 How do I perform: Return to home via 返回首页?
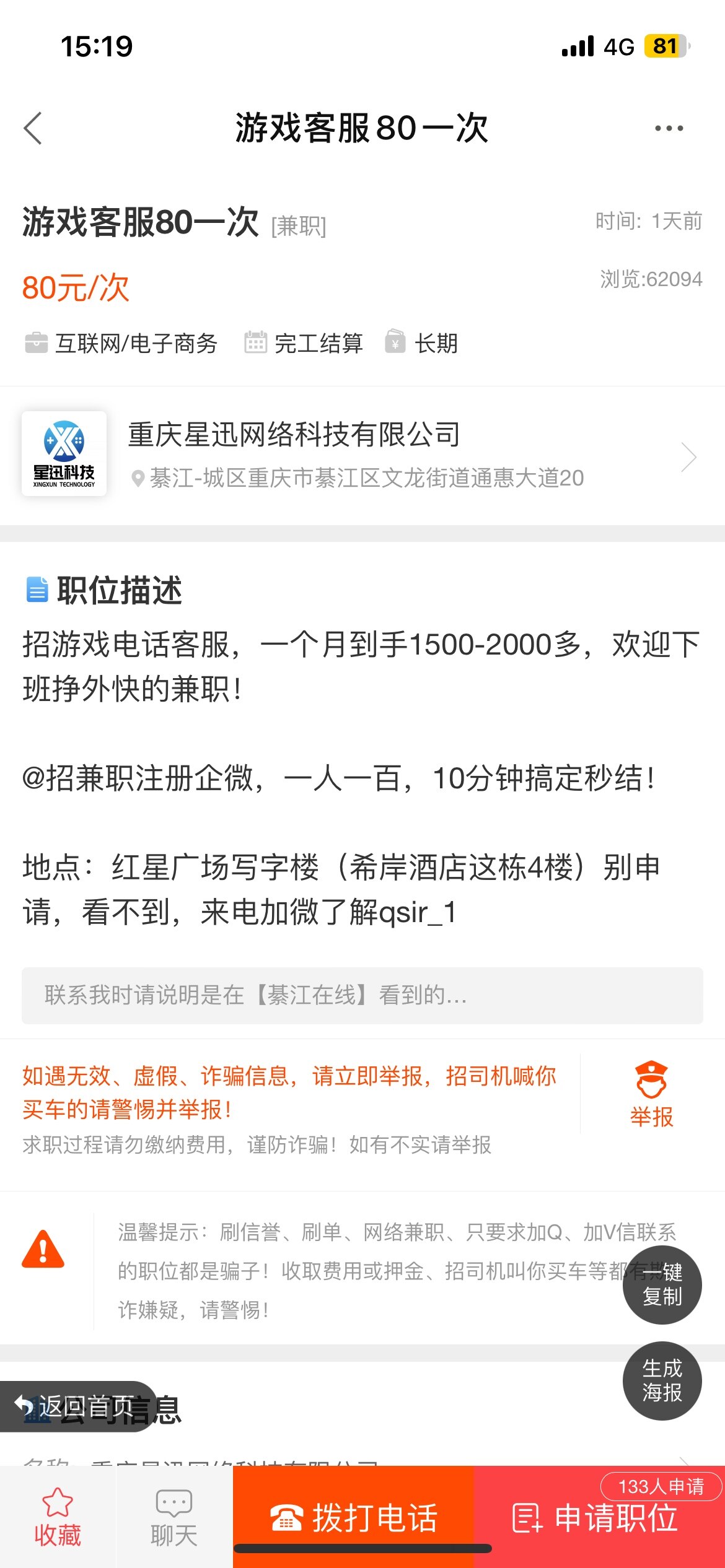[x=77, y=1406]
